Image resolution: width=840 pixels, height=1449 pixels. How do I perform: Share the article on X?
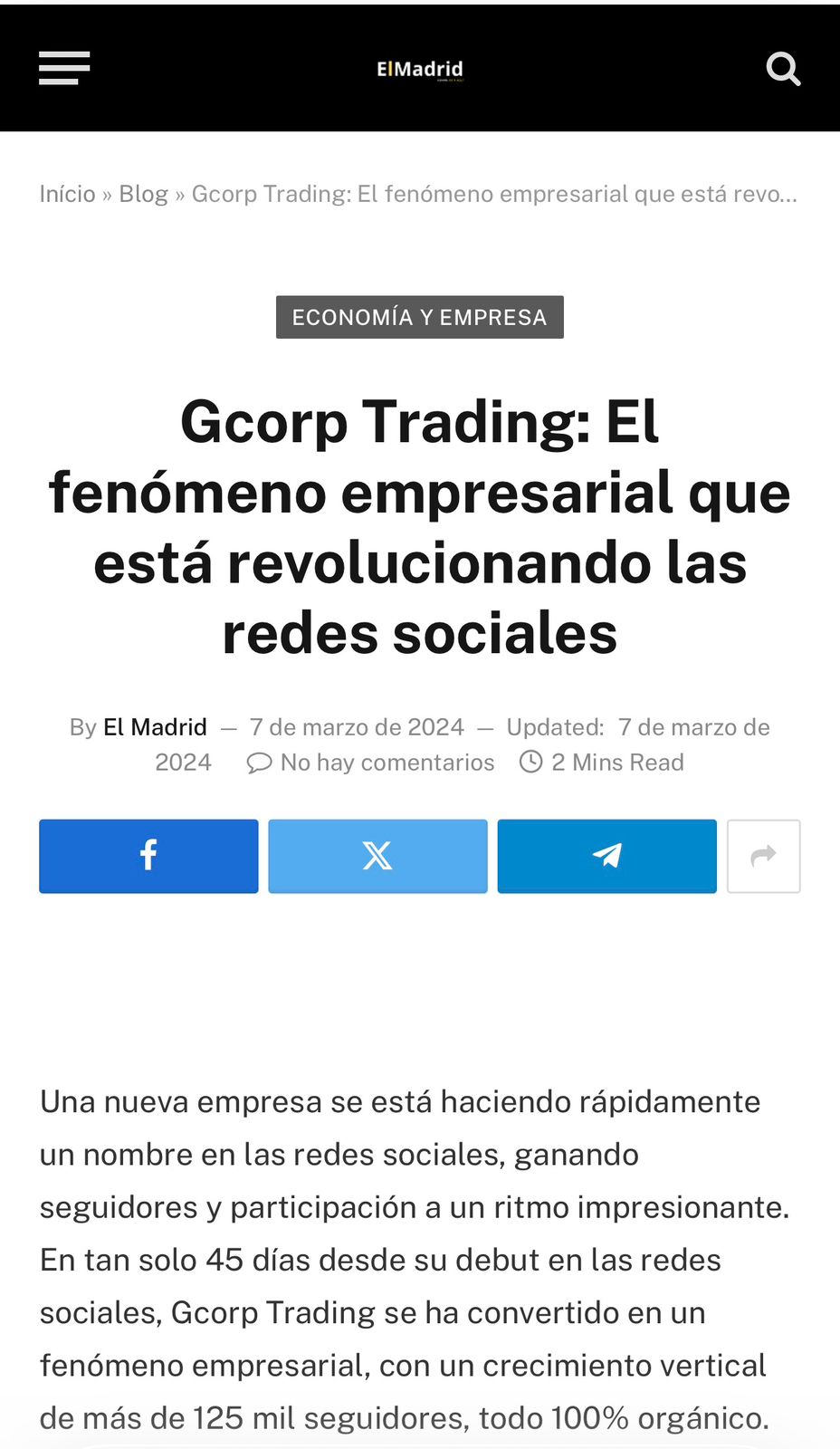[x=377, y=856]
